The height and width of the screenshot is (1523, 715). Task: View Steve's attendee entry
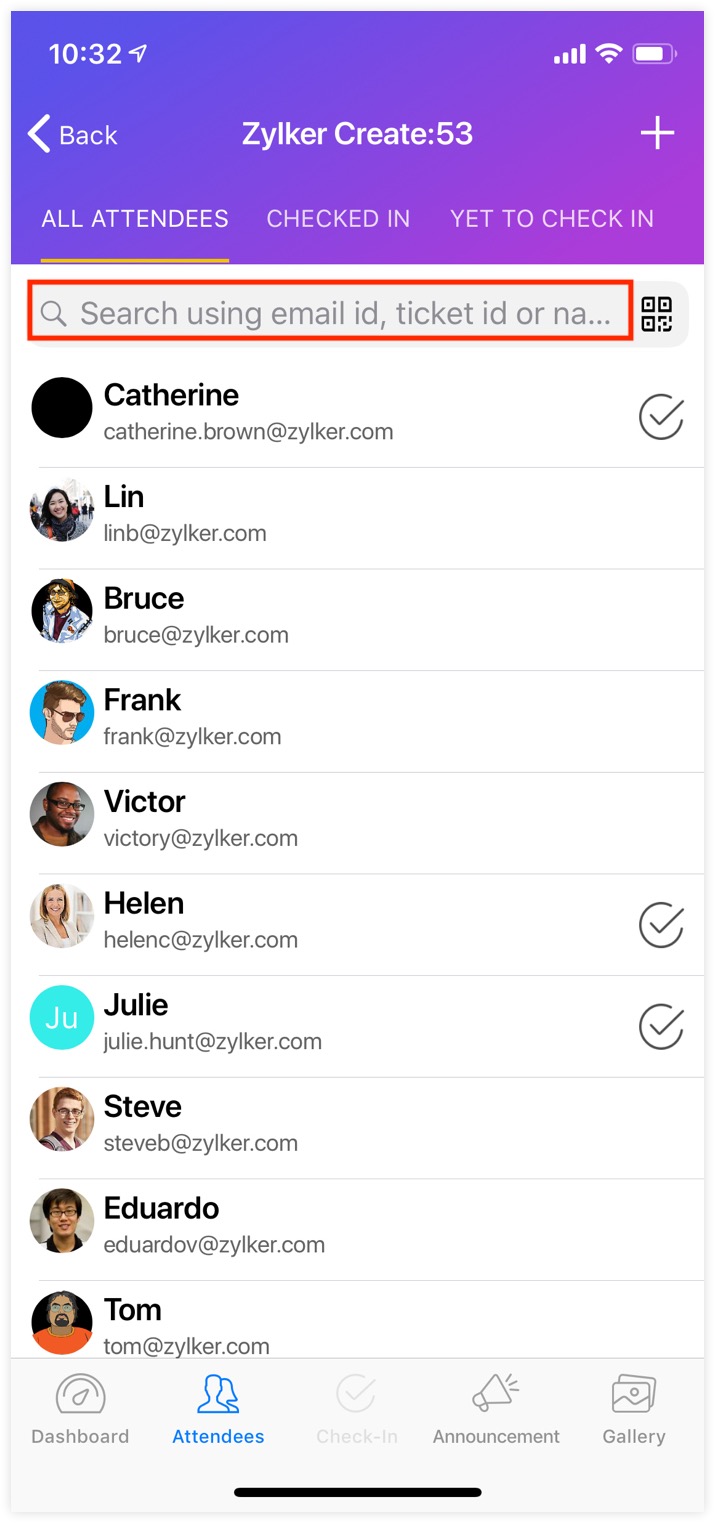(300, 1124)
